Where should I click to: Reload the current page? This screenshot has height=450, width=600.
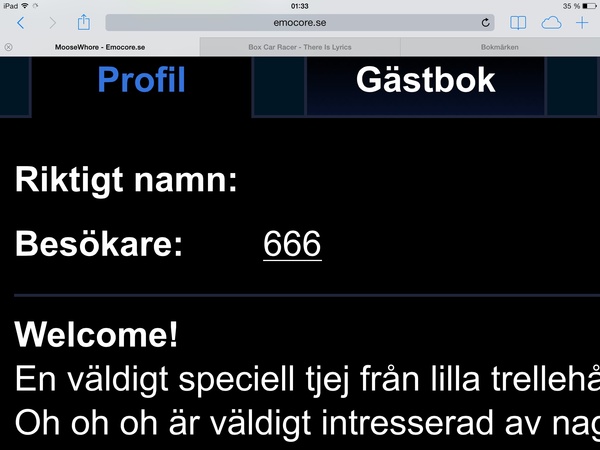(x=486, y=22)
